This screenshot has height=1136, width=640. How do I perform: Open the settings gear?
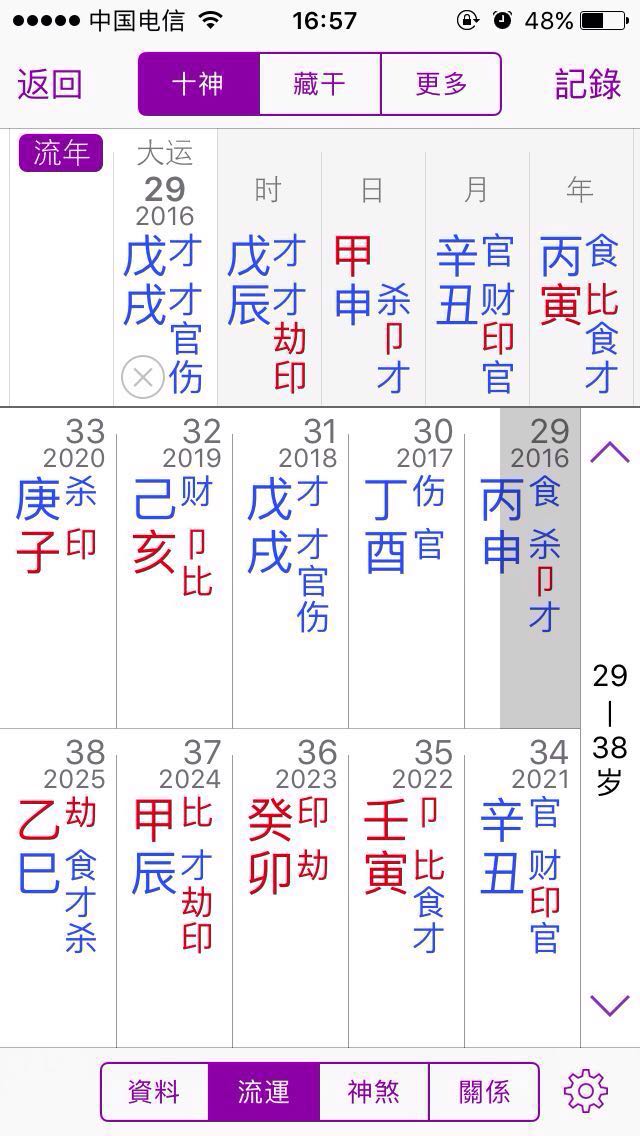click(x=586, y=1091)
